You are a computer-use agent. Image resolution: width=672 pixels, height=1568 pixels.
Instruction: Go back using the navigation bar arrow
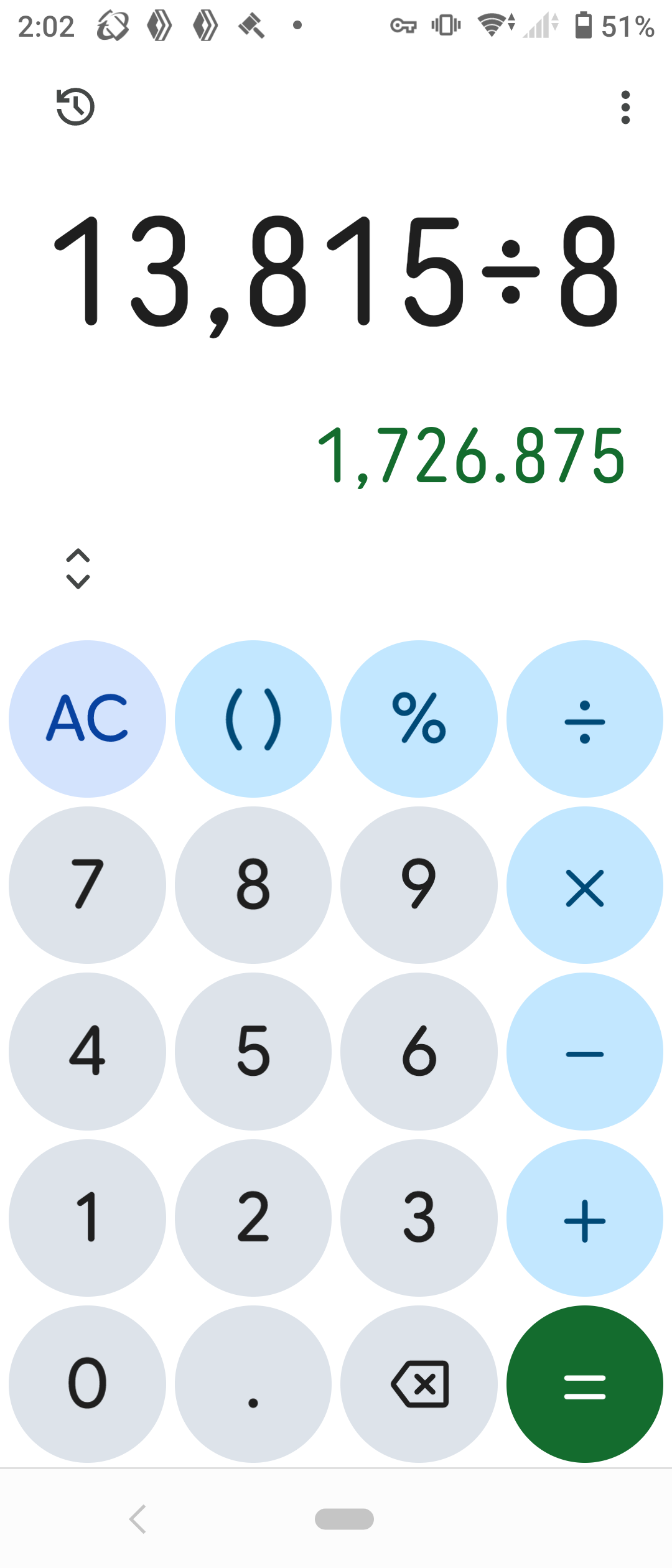pos(138,1519)
